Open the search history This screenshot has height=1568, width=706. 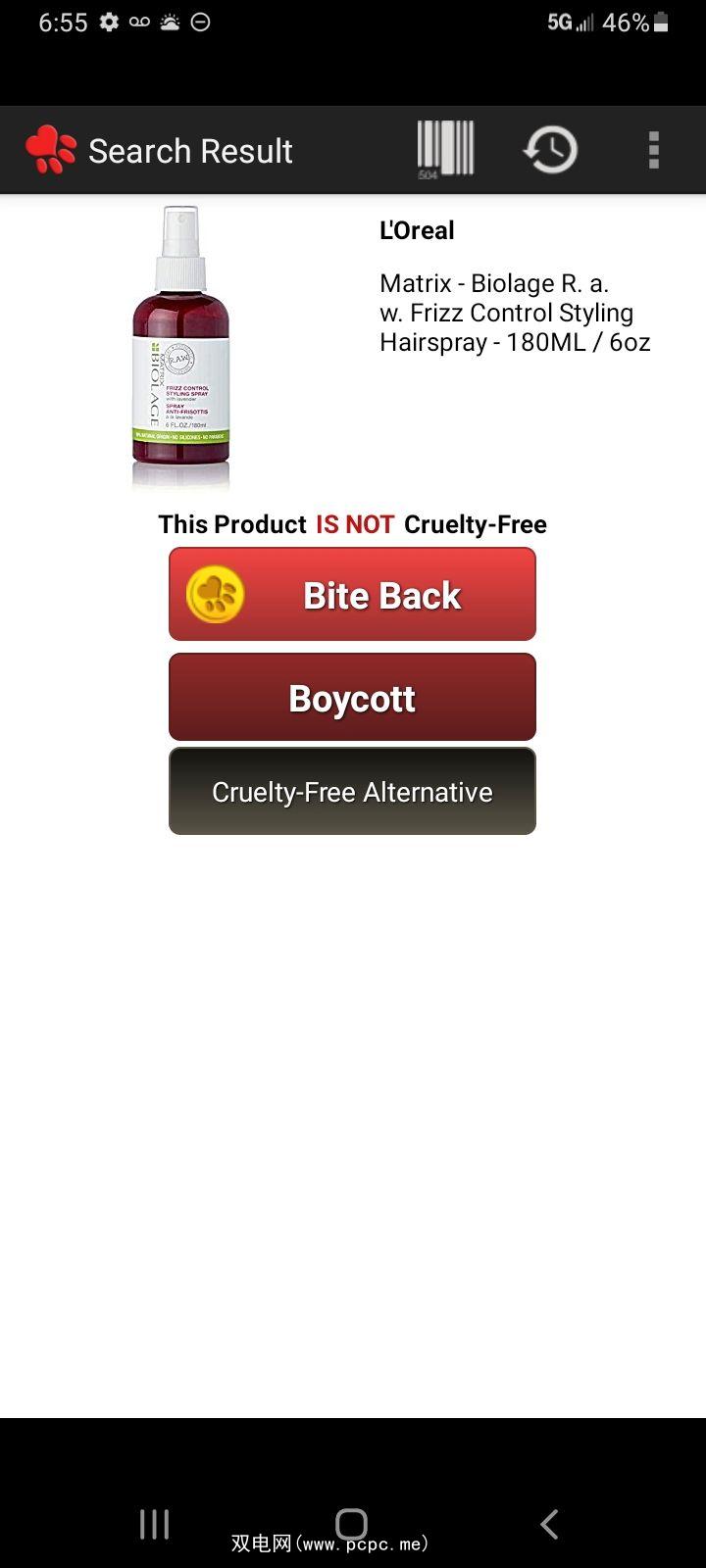click(x=550, y=150)
